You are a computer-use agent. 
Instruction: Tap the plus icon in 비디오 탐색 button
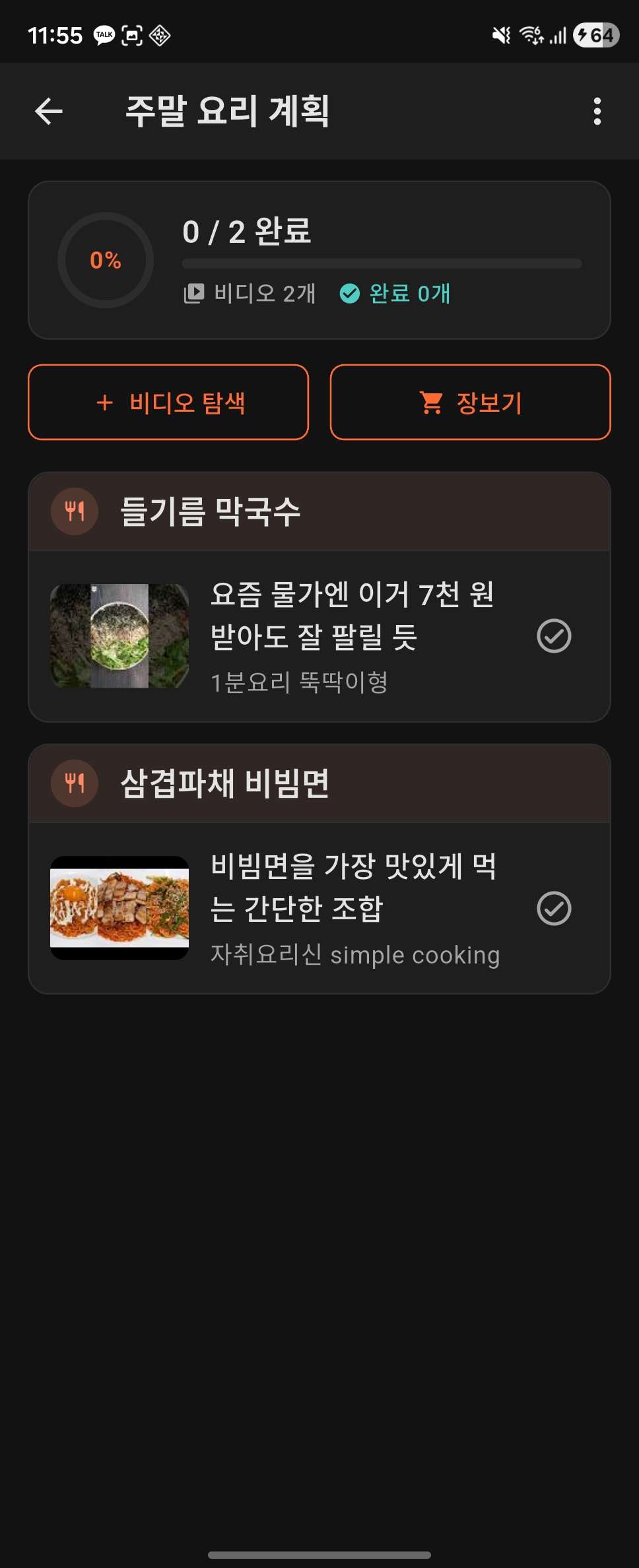(x=104, y=402)
